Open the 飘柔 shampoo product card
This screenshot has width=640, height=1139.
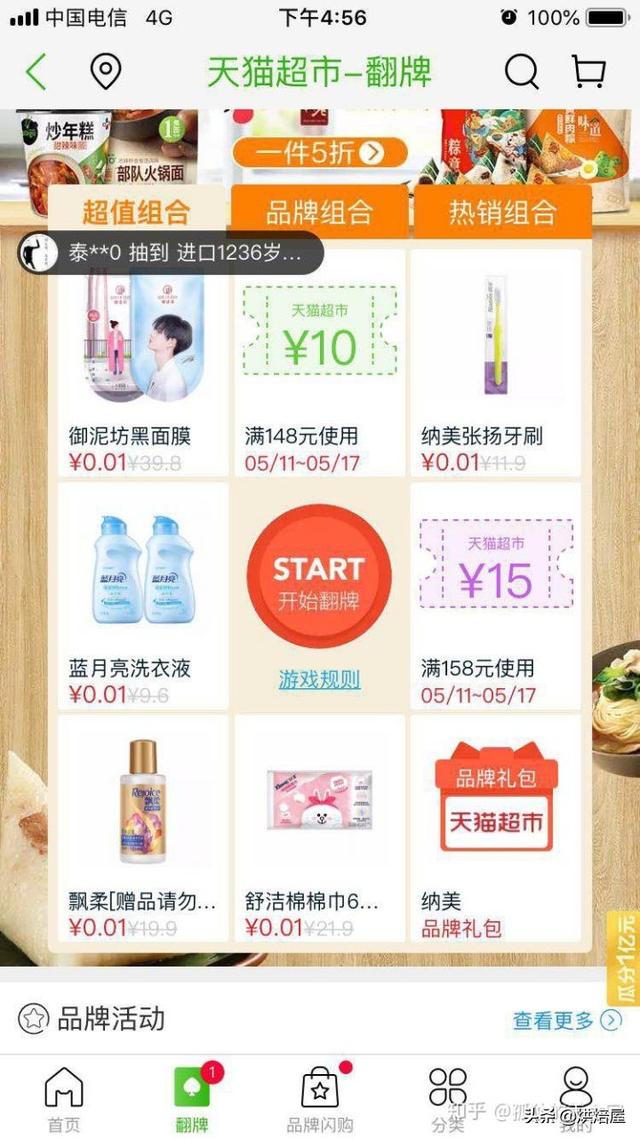(x=143, y=828)
